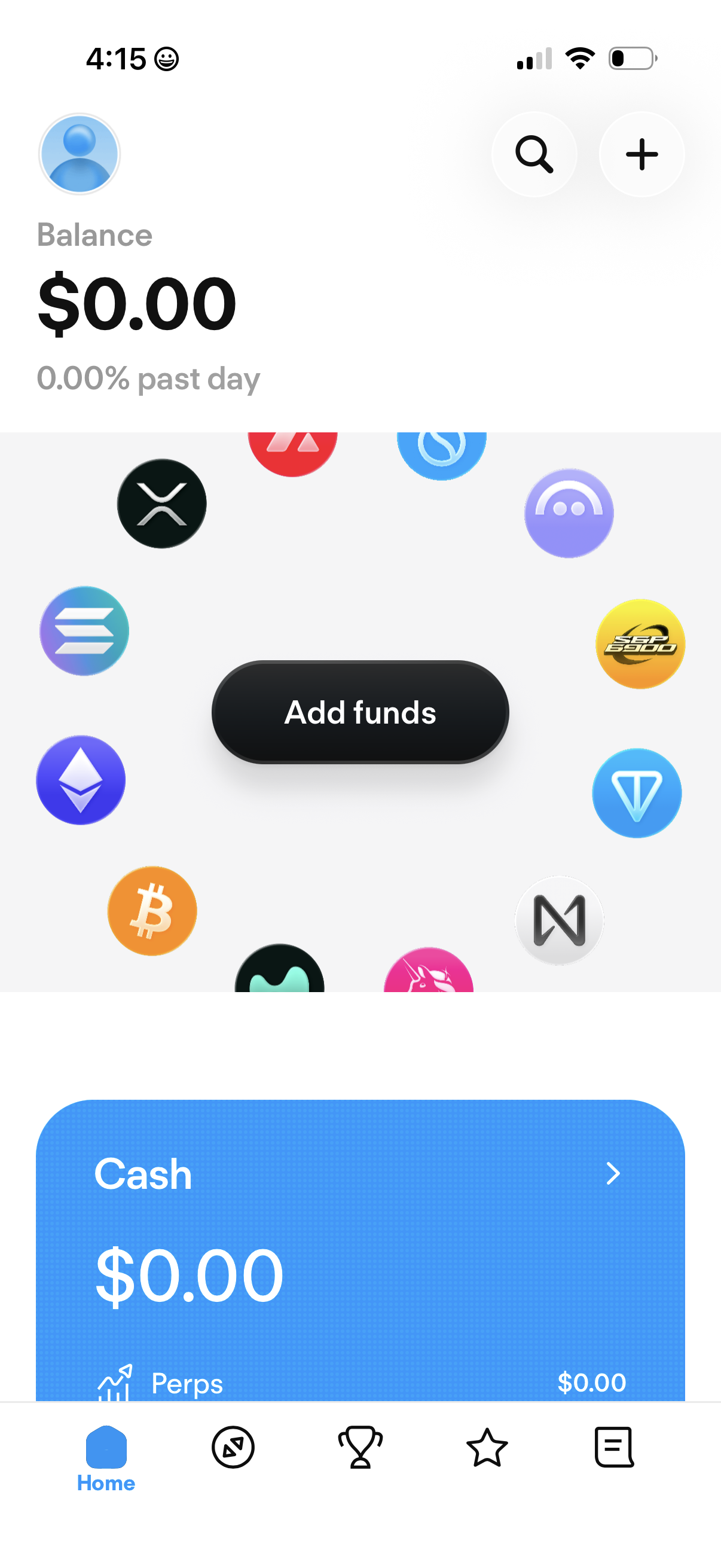Tap the yellow SPX6900 coin icon

tap(640, 644)
